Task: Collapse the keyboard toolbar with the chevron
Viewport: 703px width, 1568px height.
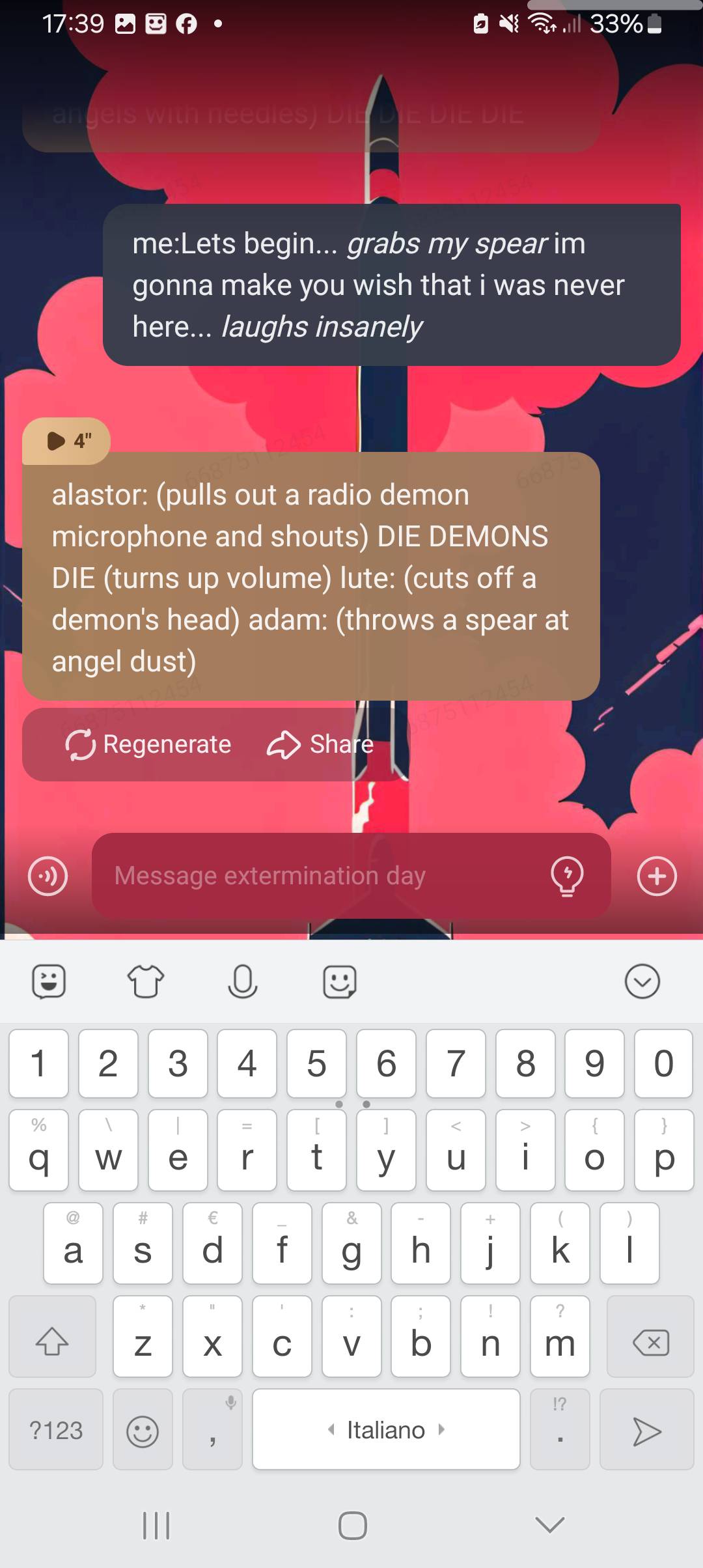Action: (x=642, y=981)
